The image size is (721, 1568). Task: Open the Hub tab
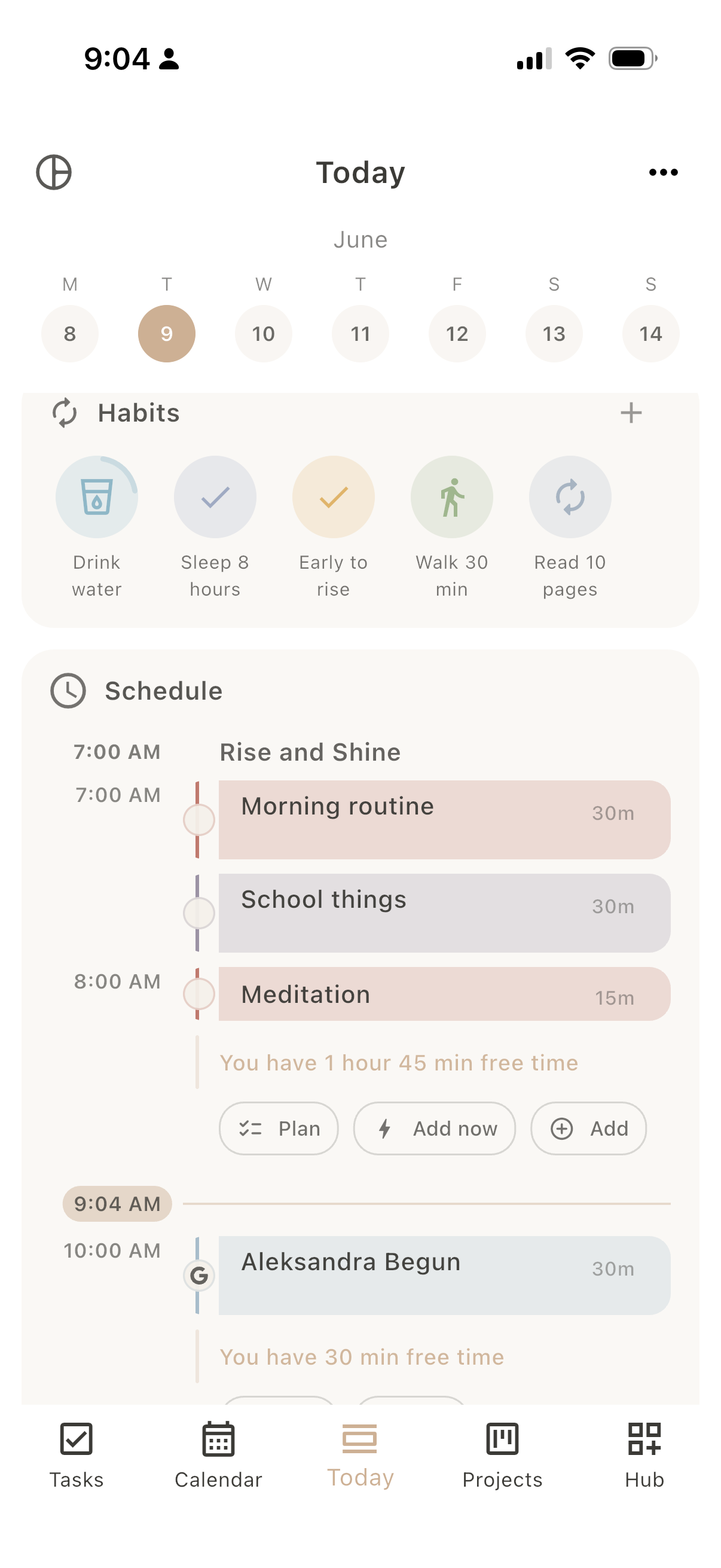point(644,1456)
